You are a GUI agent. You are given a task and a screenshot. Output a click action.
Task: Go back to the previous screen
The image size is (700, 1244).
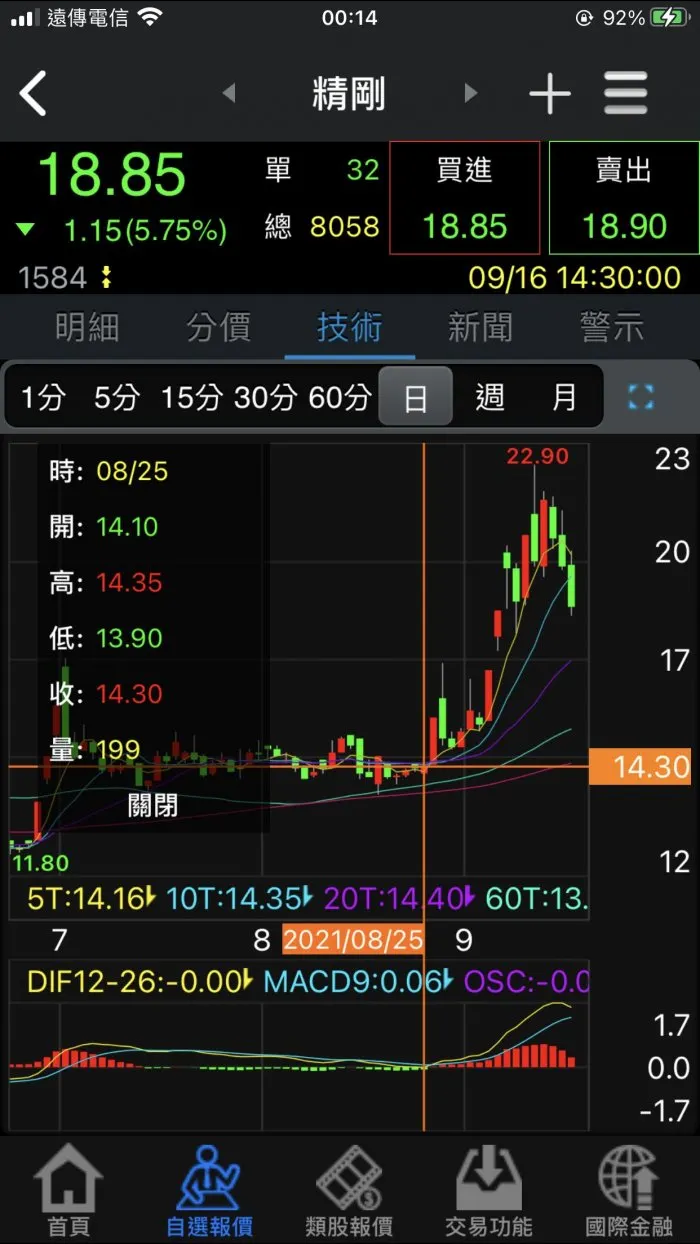[x=34, y=94]
